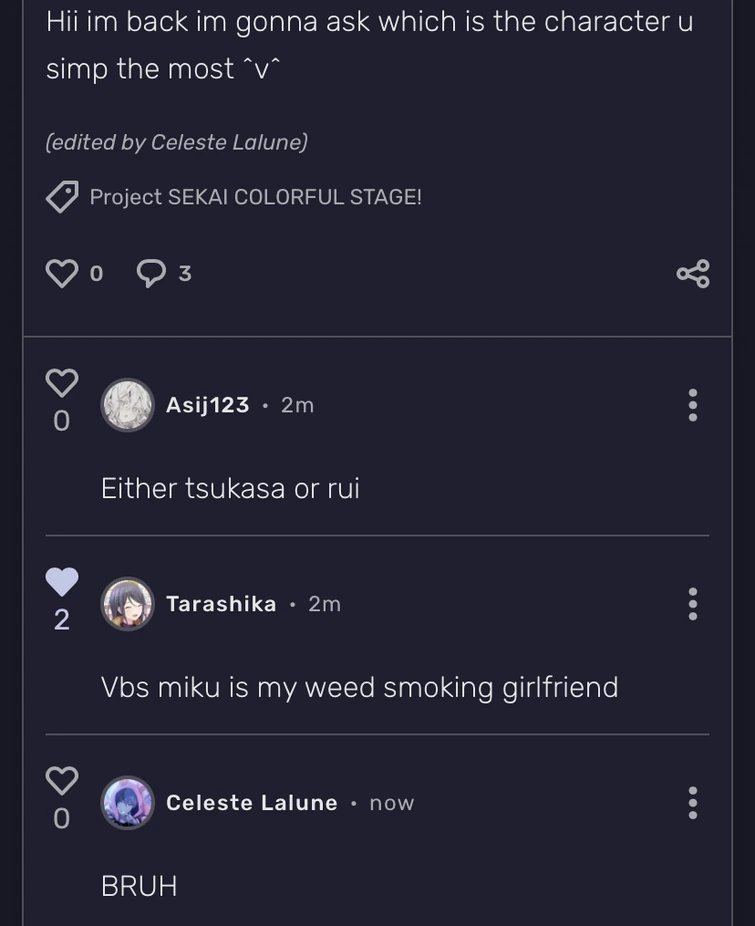Open comments on the main post
The height and width of the screenshot is (926, 755).
click(151, 273)
